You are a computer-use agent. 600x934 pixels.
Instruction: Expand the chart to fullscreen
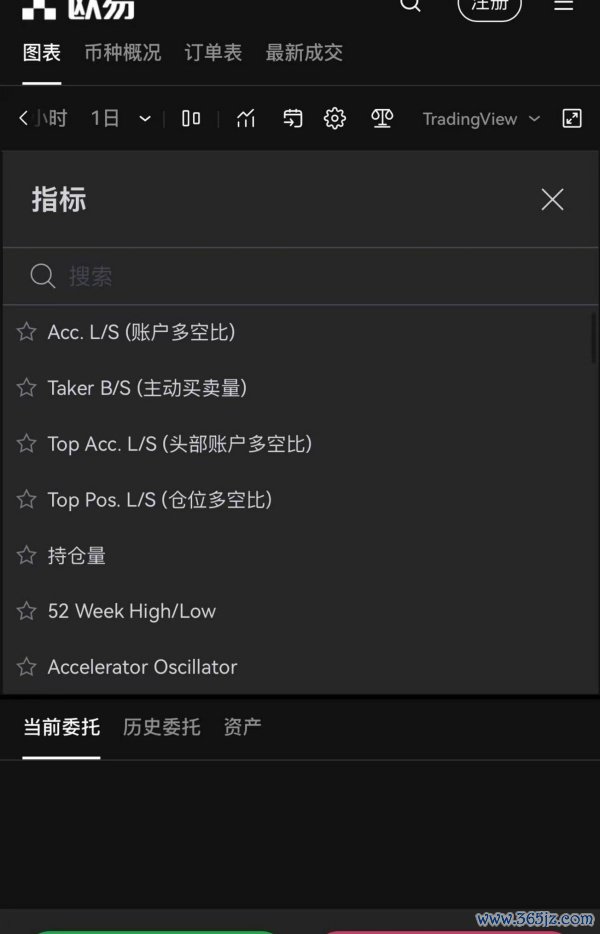point(572,119)
